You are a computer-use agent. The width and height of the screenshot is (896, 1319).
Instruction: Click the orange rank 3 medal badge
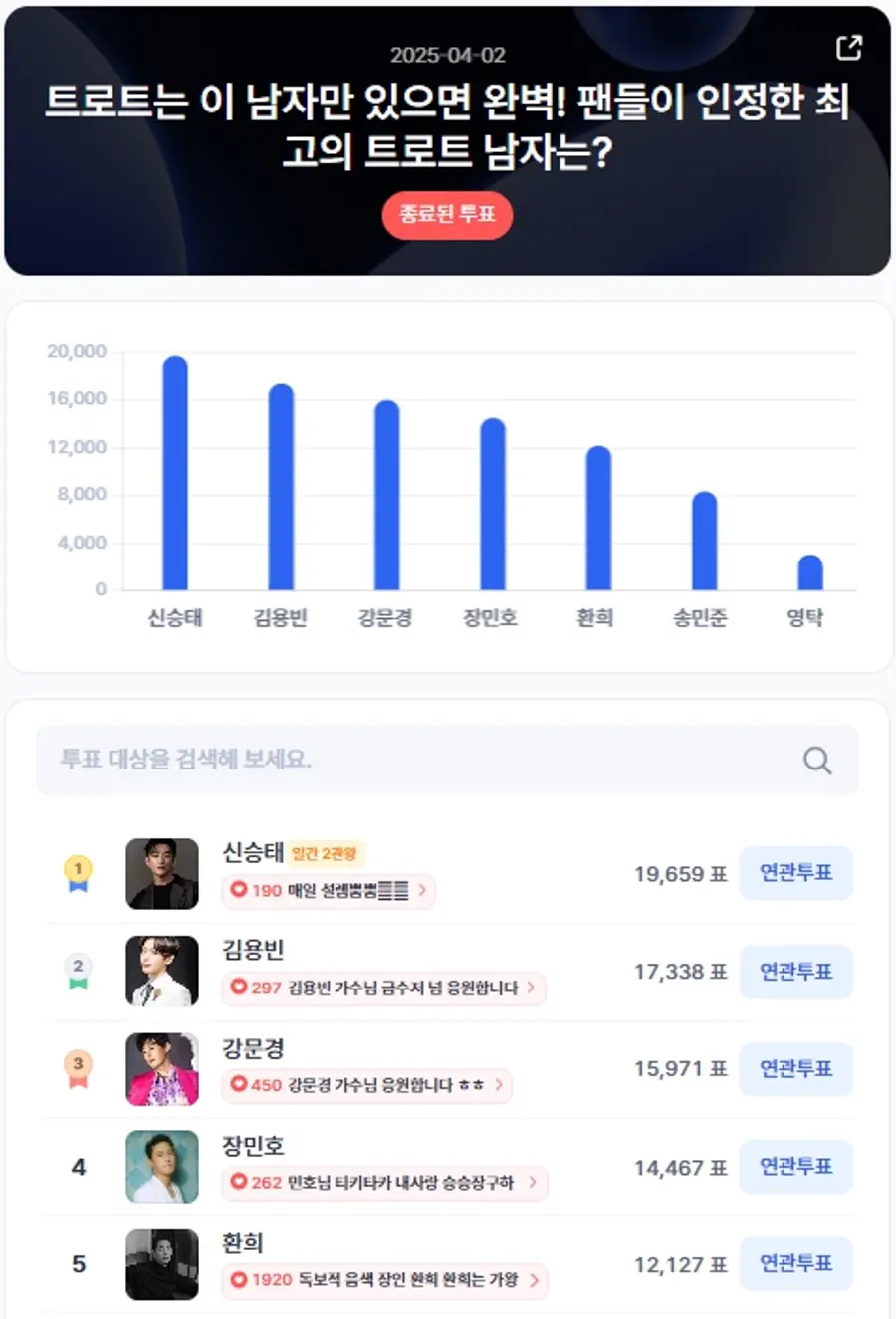coord(78,1068)
